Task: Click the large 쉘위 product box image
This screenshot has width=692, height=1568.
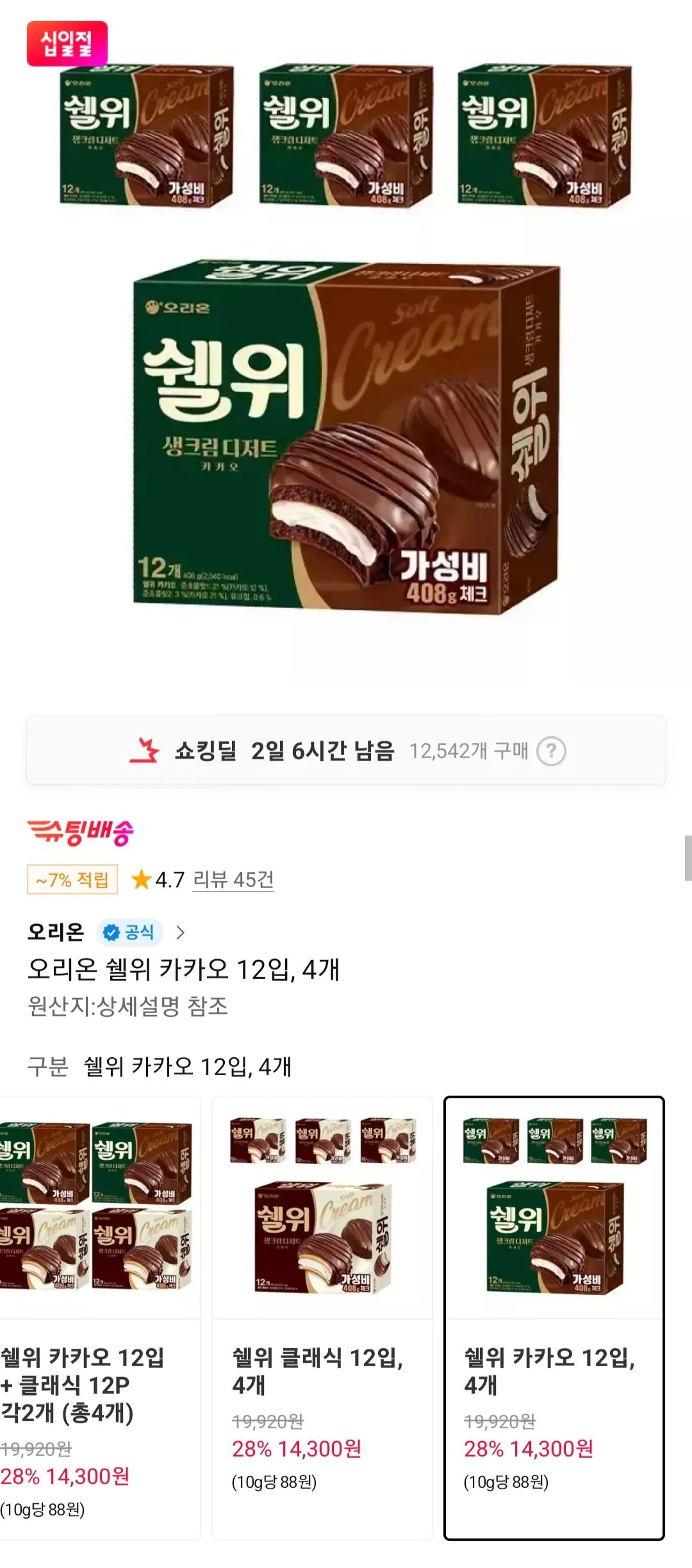Action: pyautogui.click(x=346, y=436)
